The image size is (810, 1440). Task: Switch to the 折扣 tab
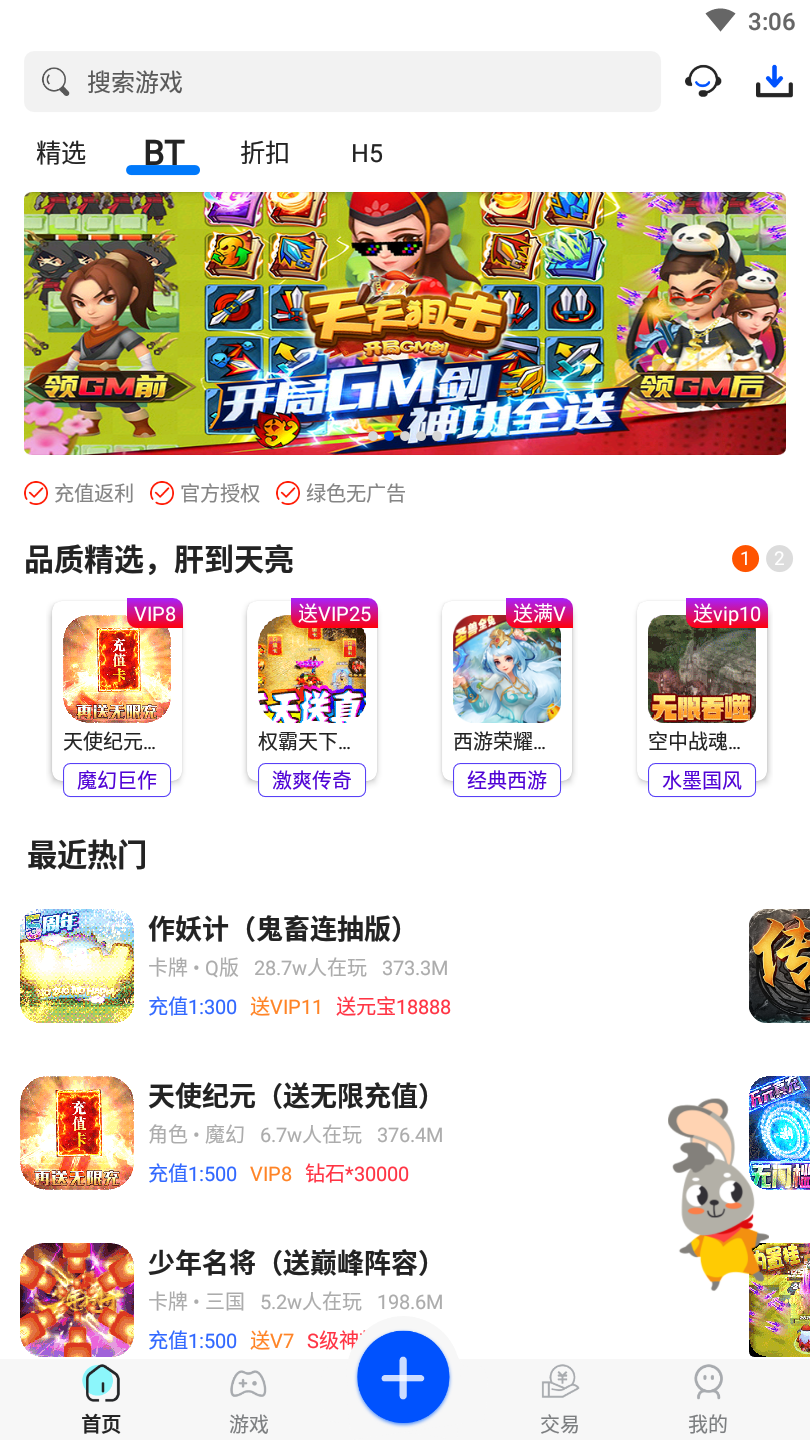pos(264,153)
